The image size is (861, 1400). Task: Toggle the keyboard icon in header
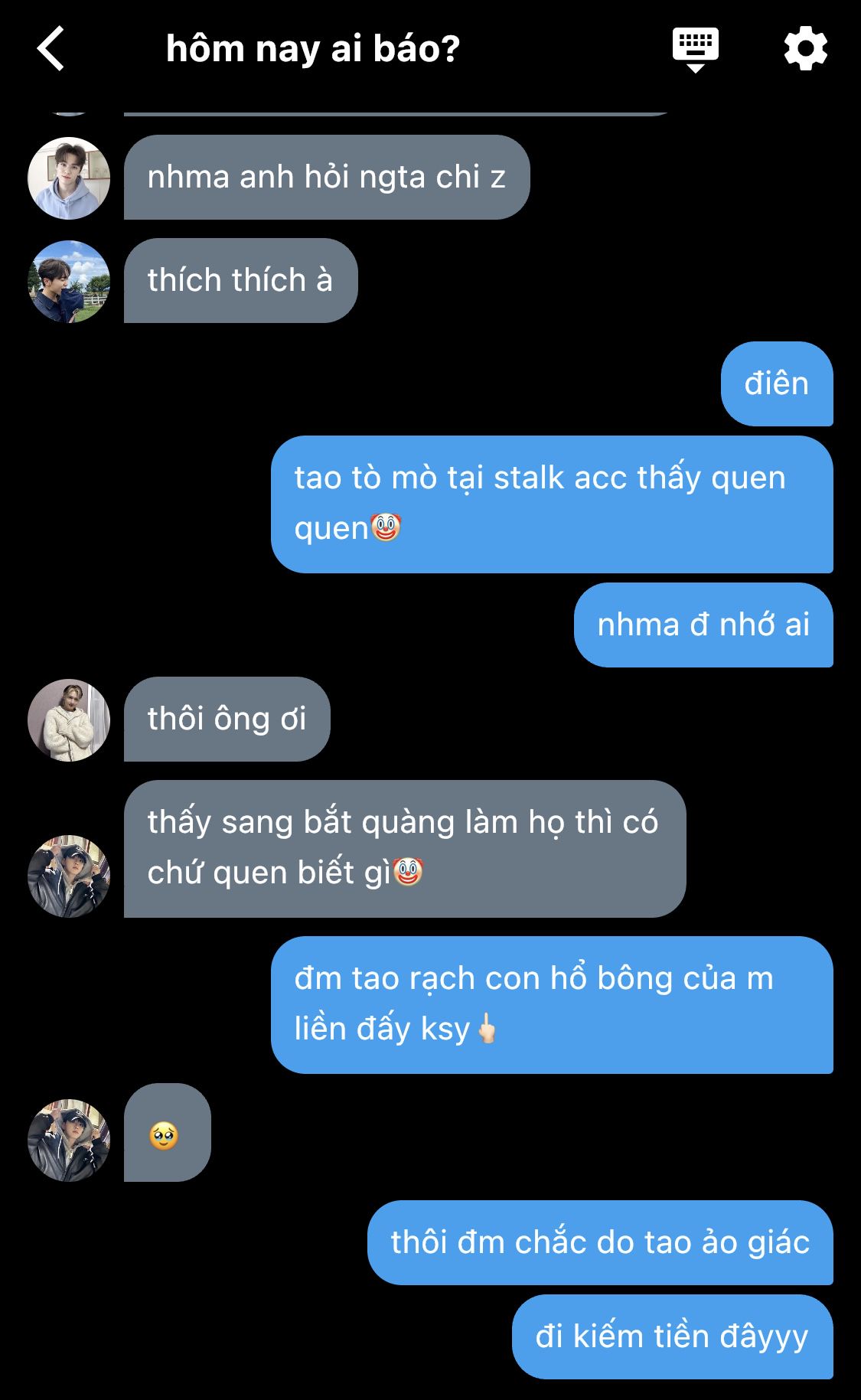pos(695,49)
